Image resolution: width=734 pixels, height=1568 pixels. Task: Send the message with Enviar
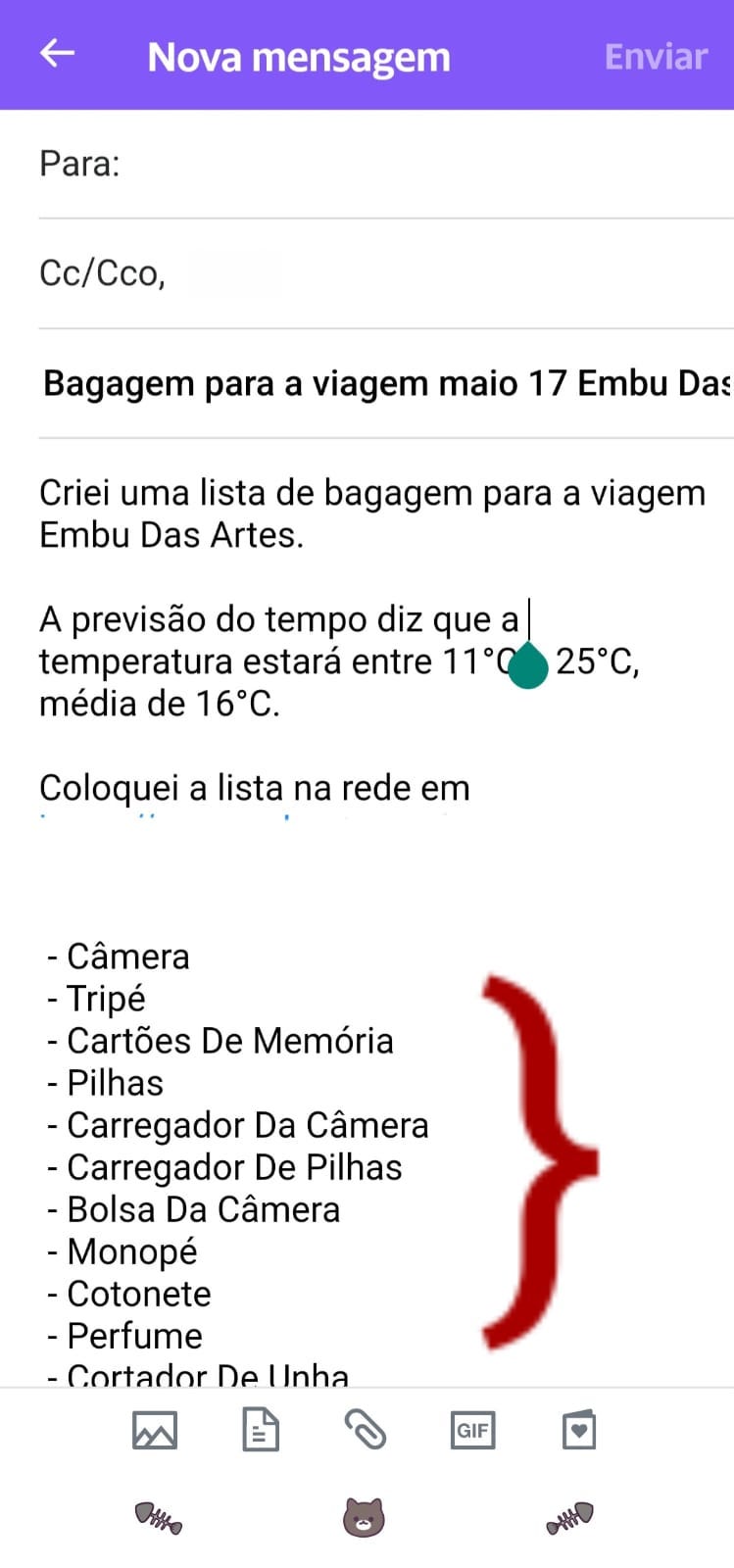[656, 57]
